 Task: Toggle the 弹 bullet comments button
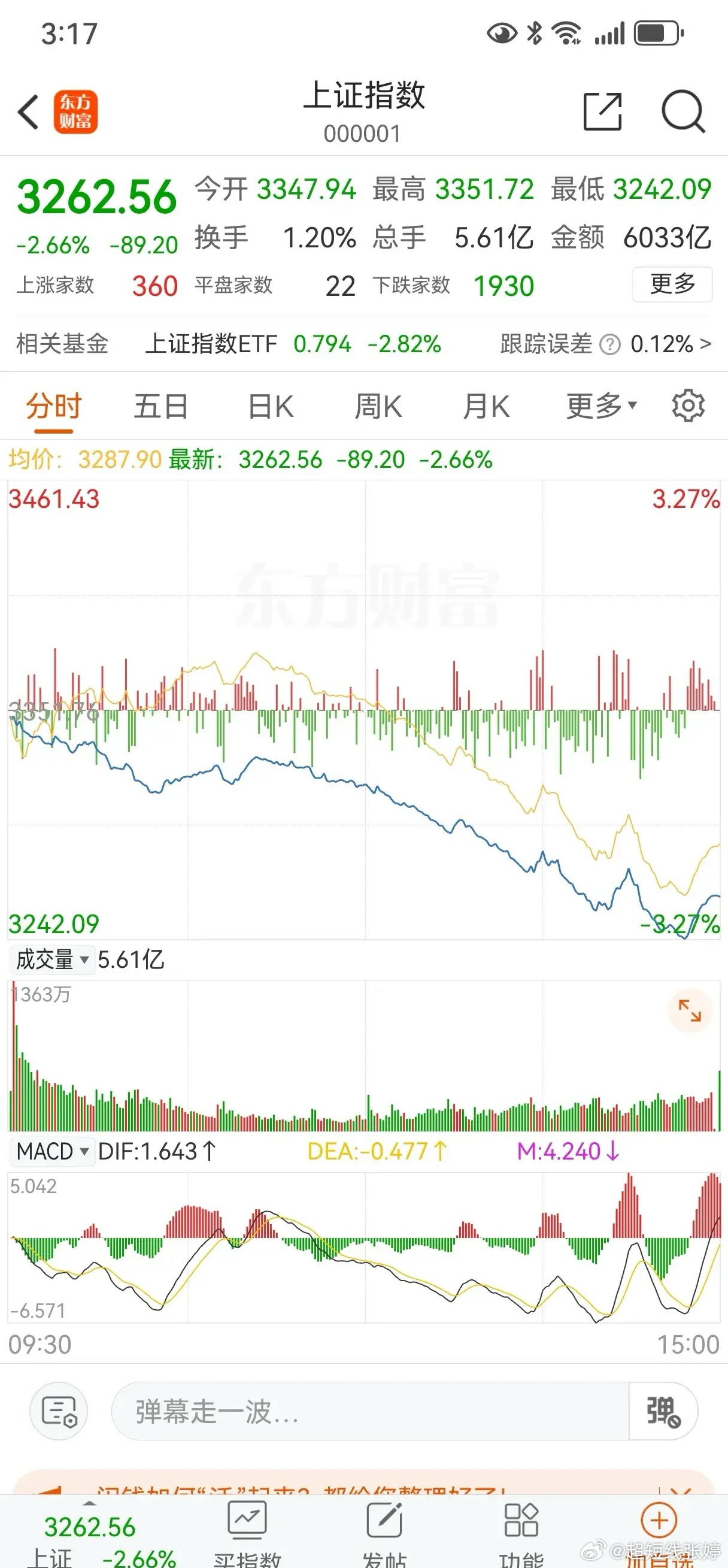[663, 1411]
